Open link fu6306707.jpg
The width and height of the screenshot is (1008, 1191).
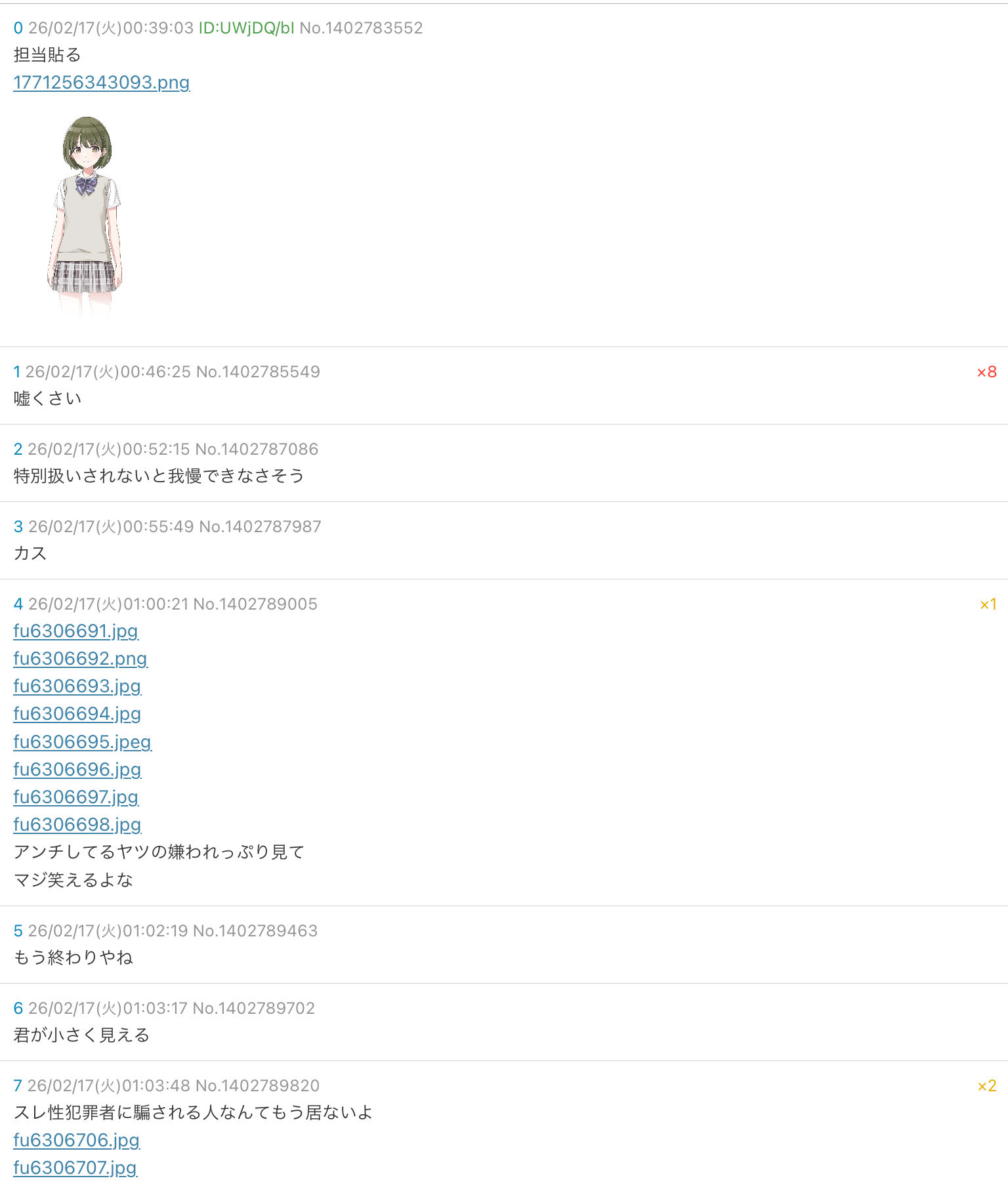[x=75, y=1168]
